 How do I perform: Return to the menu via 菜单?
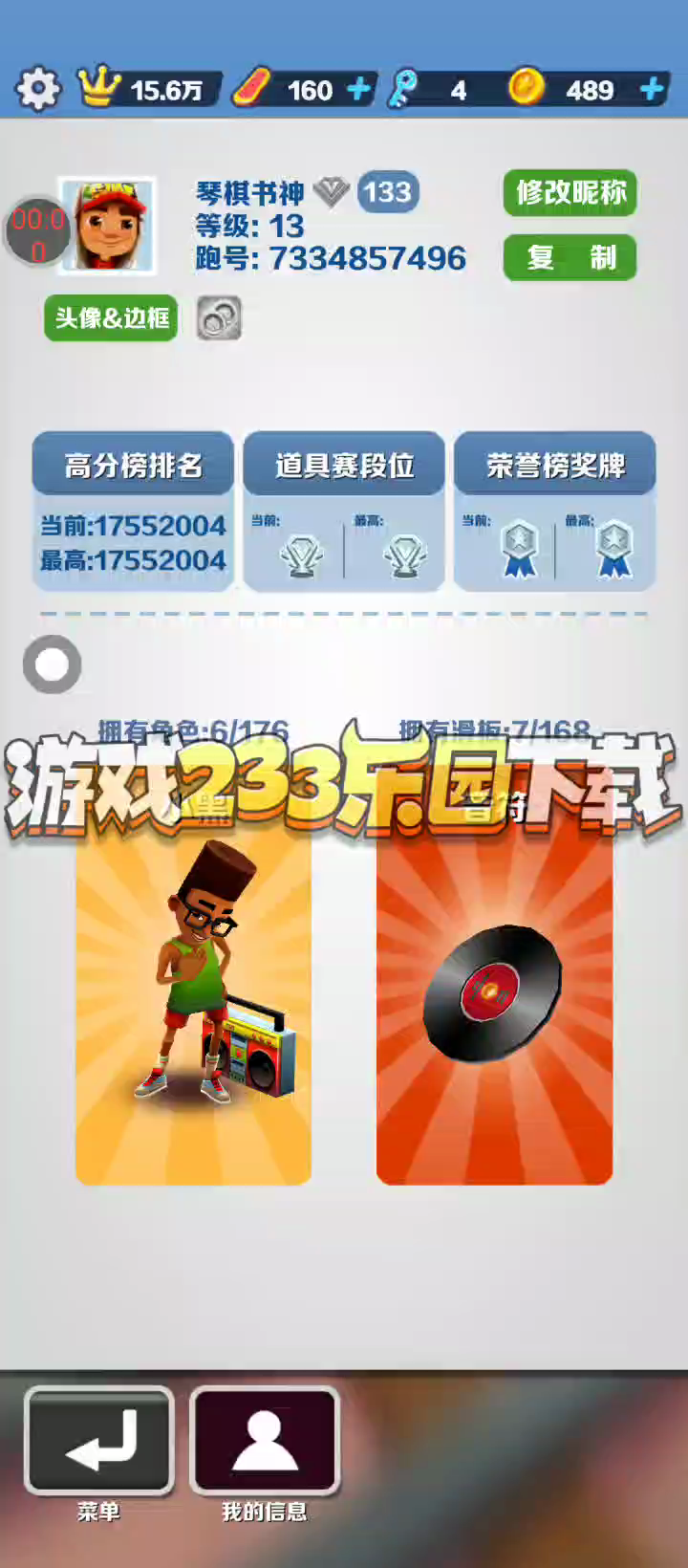[99, 1442]
